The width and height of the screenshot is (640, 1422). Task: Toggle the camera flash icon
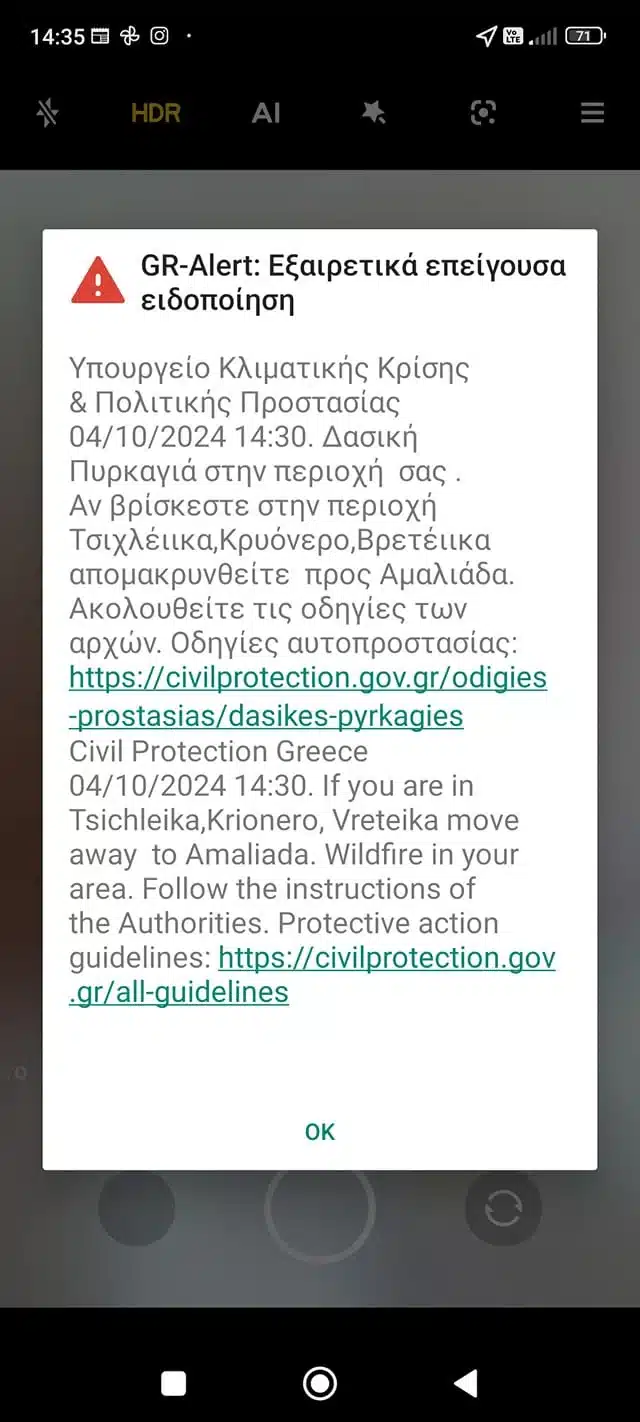[47, 113]
